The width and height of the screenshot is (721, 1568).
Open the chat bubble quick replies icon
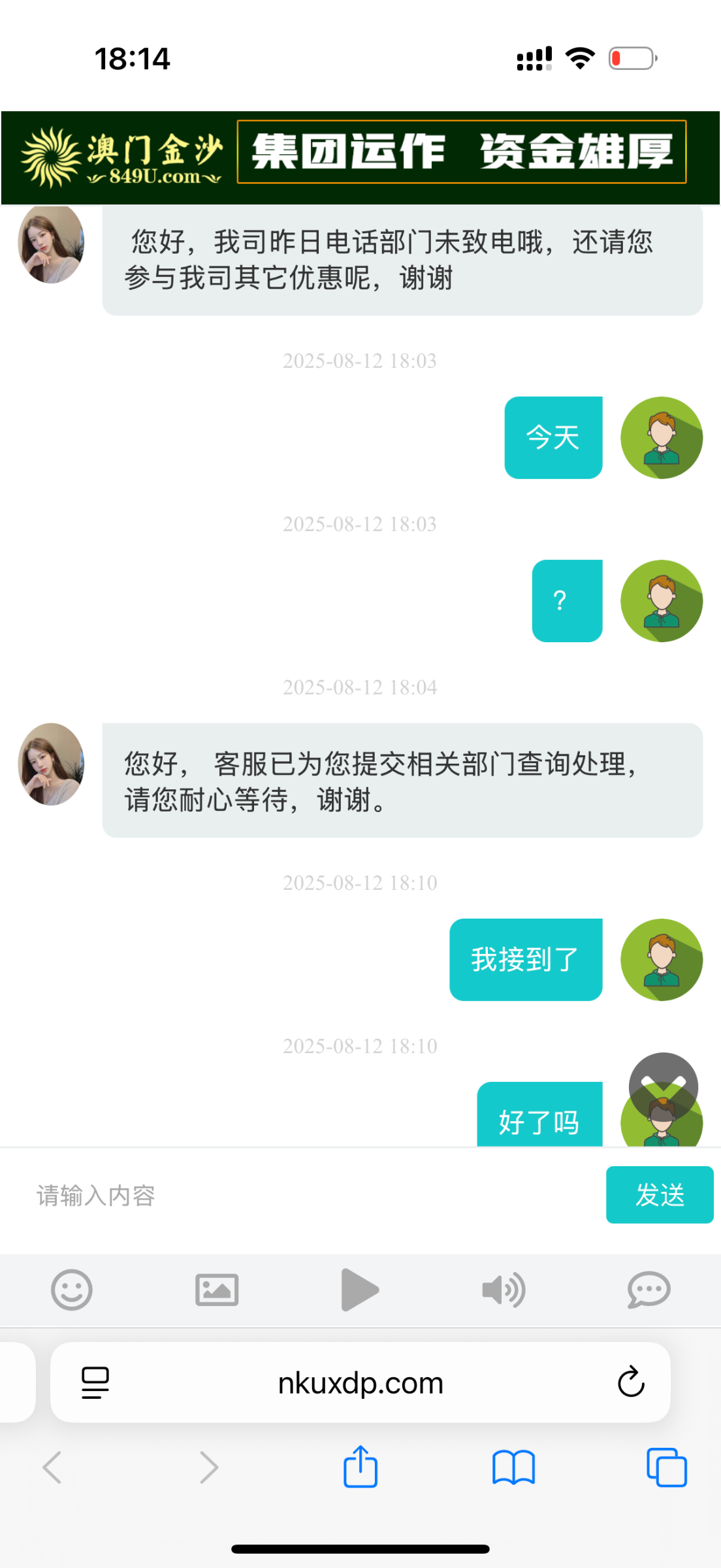click(649, 1290)
